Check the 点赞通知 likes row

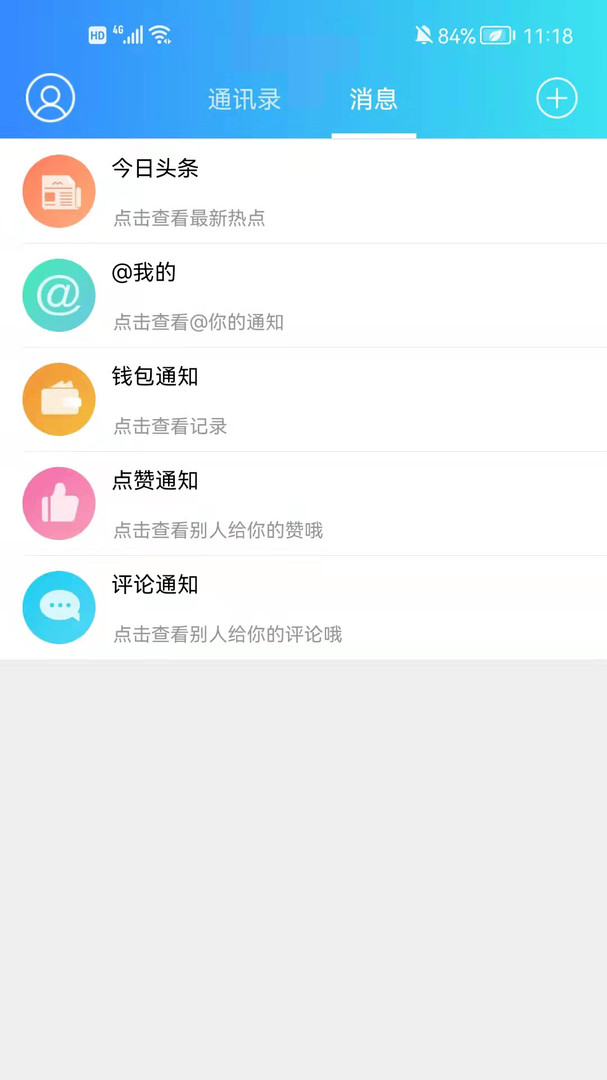303,503
